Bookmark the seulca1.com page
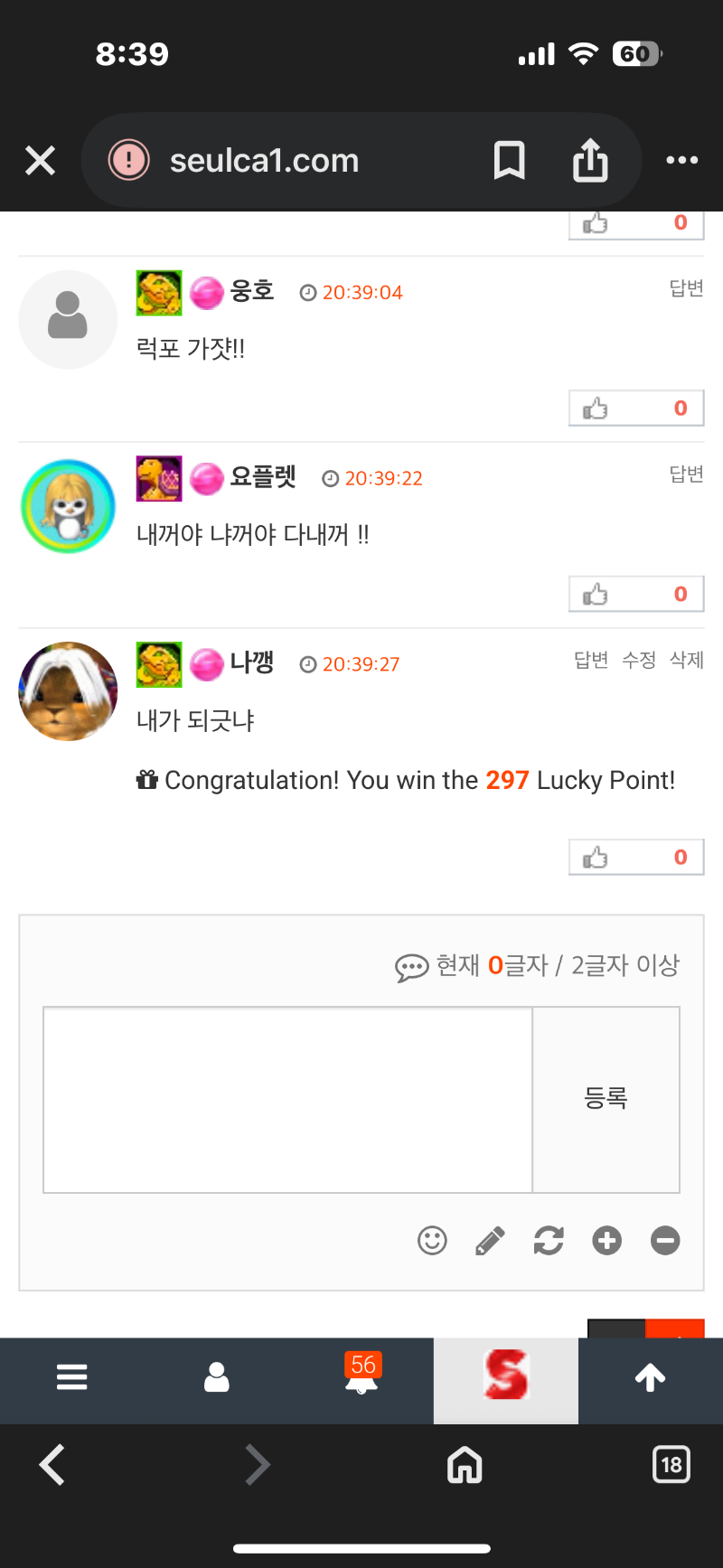 coord(510,161)
